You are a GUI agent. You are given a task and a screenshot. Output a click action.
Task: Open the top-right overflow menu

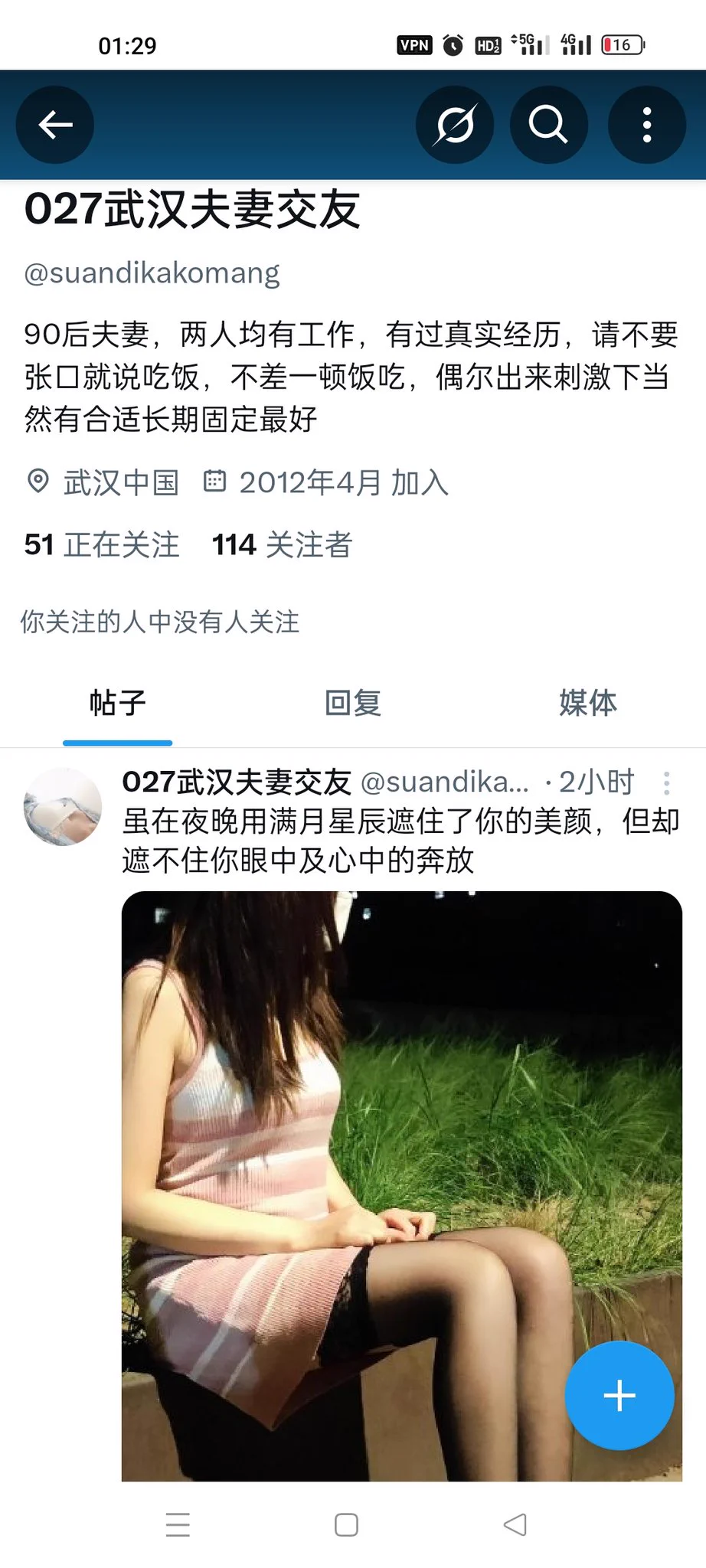[x=647, y=125]
